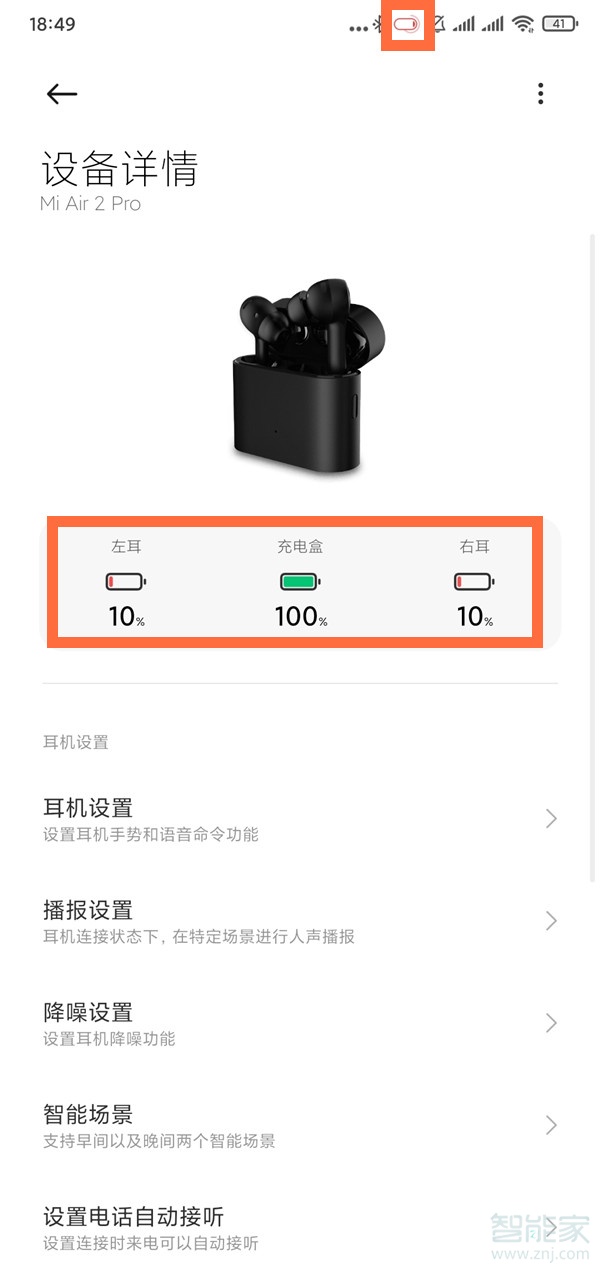Screen dimensions: 600x1273
Task: Open the 智能场景 row
Action: coord(300,1125)
